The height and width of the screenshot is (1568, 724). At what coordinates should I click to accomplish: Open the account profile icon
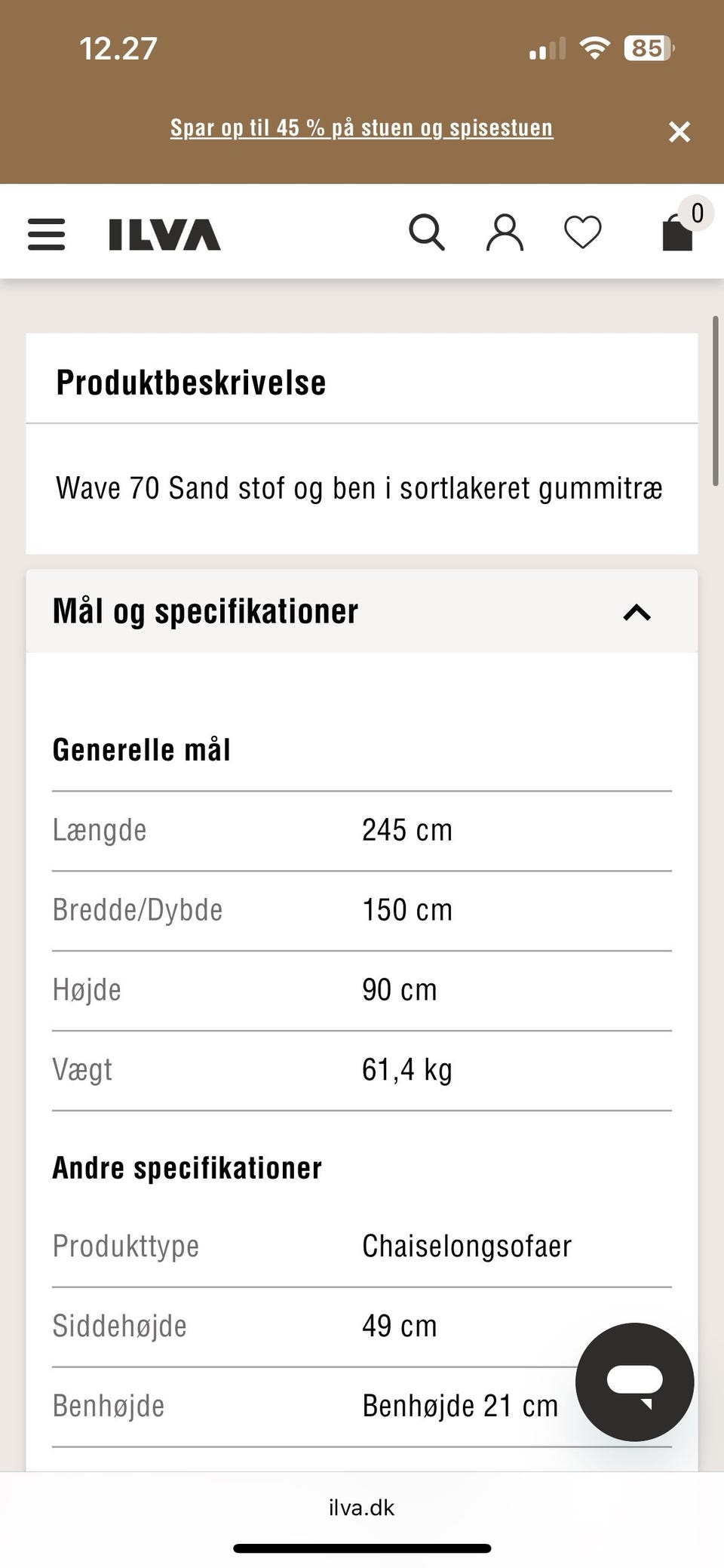click(504, 232)
